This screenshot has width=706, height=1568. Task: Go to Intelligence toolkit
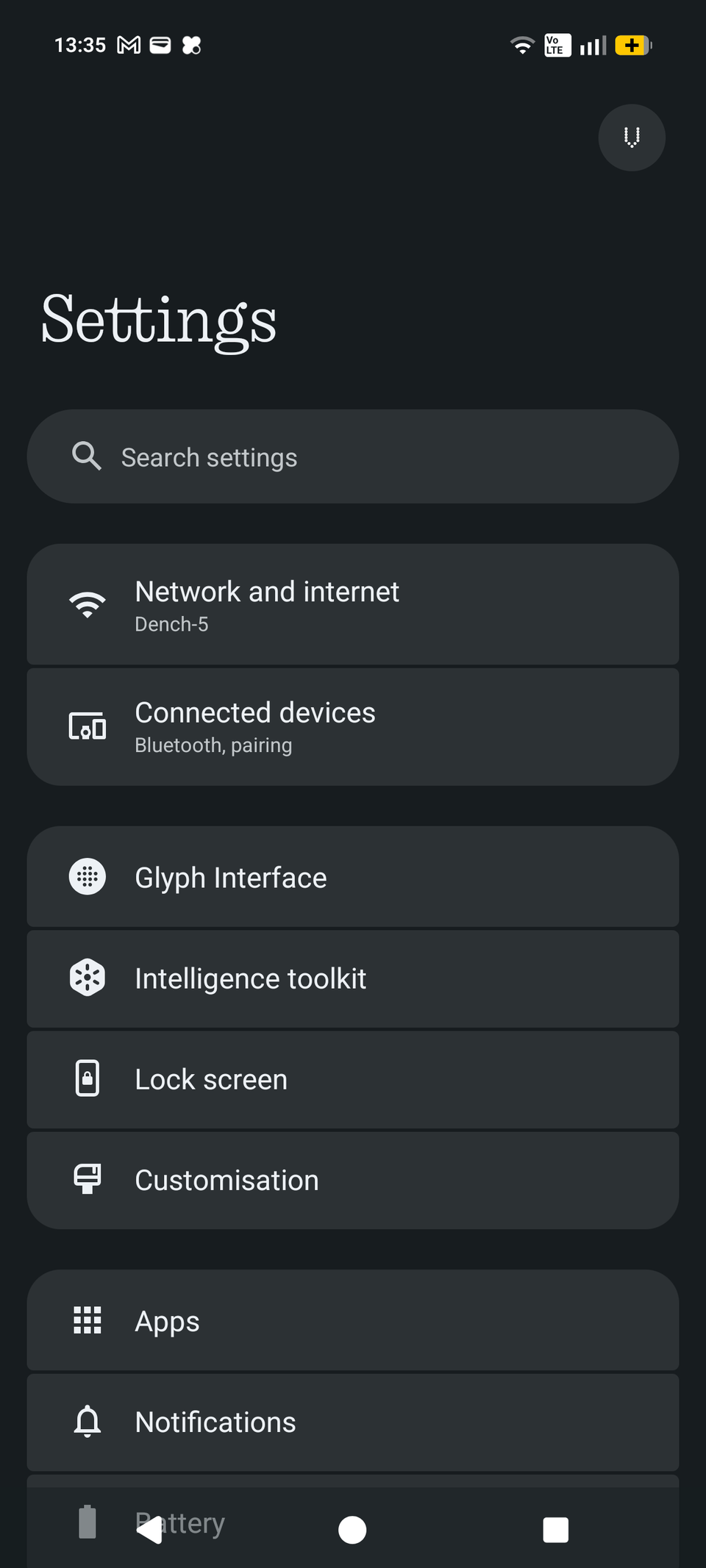coord(353,978)
